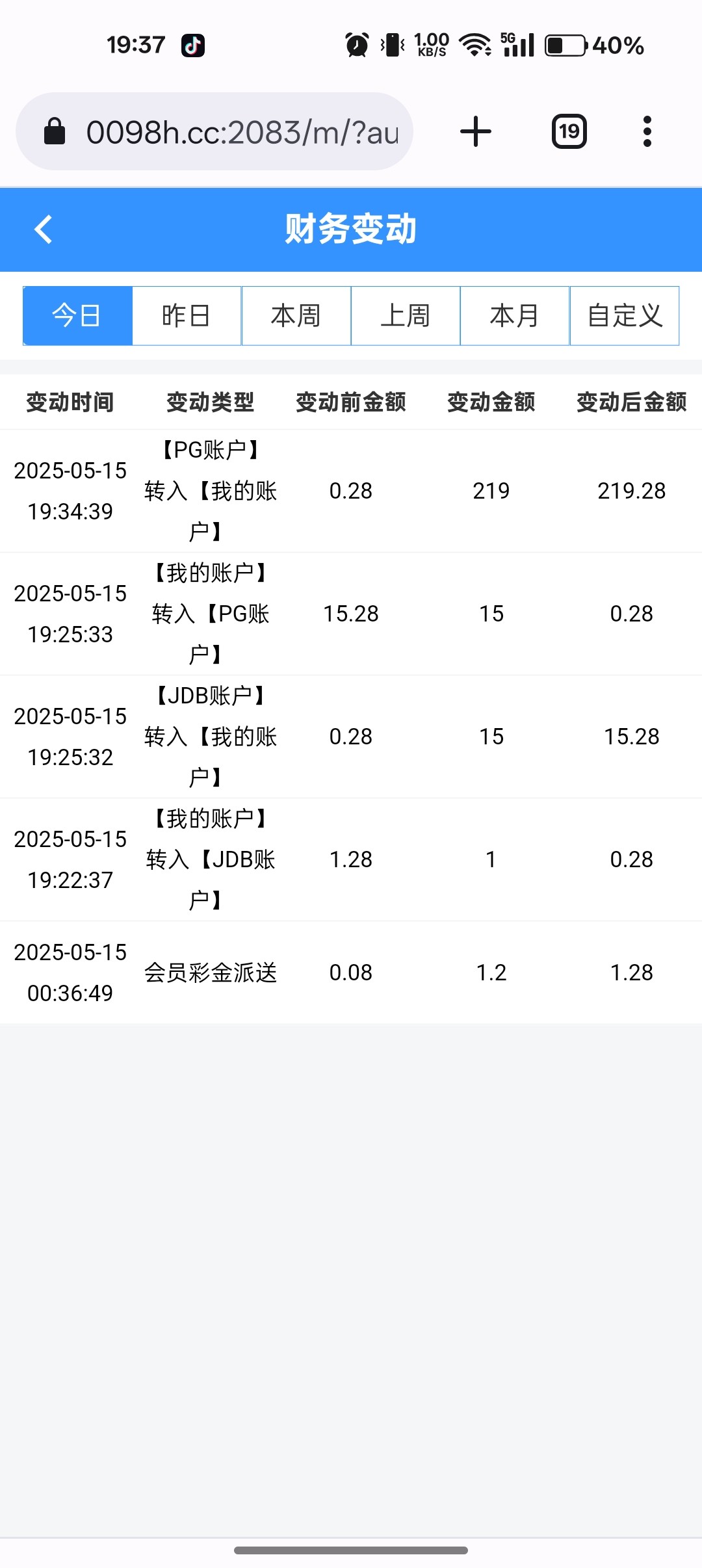Switch to the 昨日 tab
This screenshot has height=1568, width=702.
187,316
